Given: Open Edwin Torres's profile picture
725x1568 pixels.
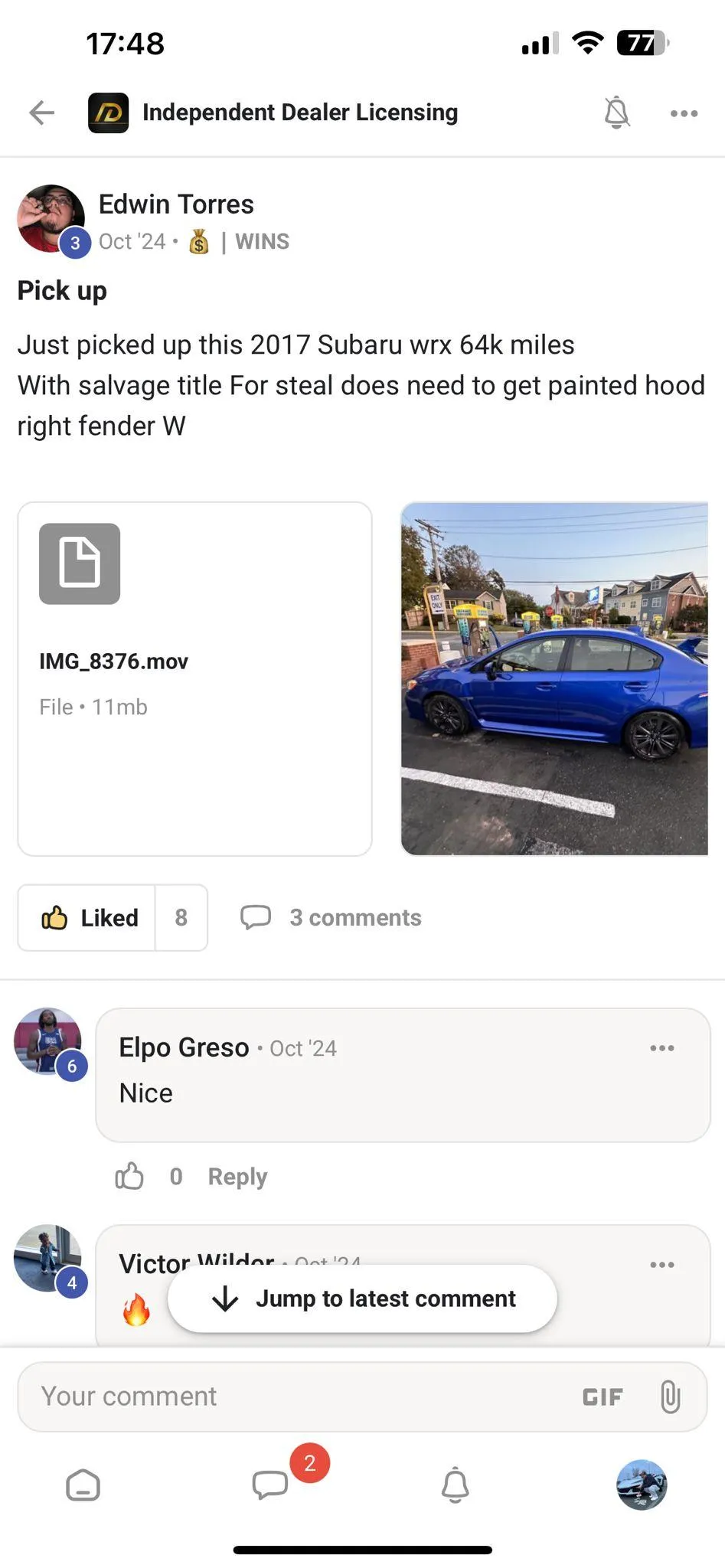Looking at the screenshot, I should pos(51,218).
